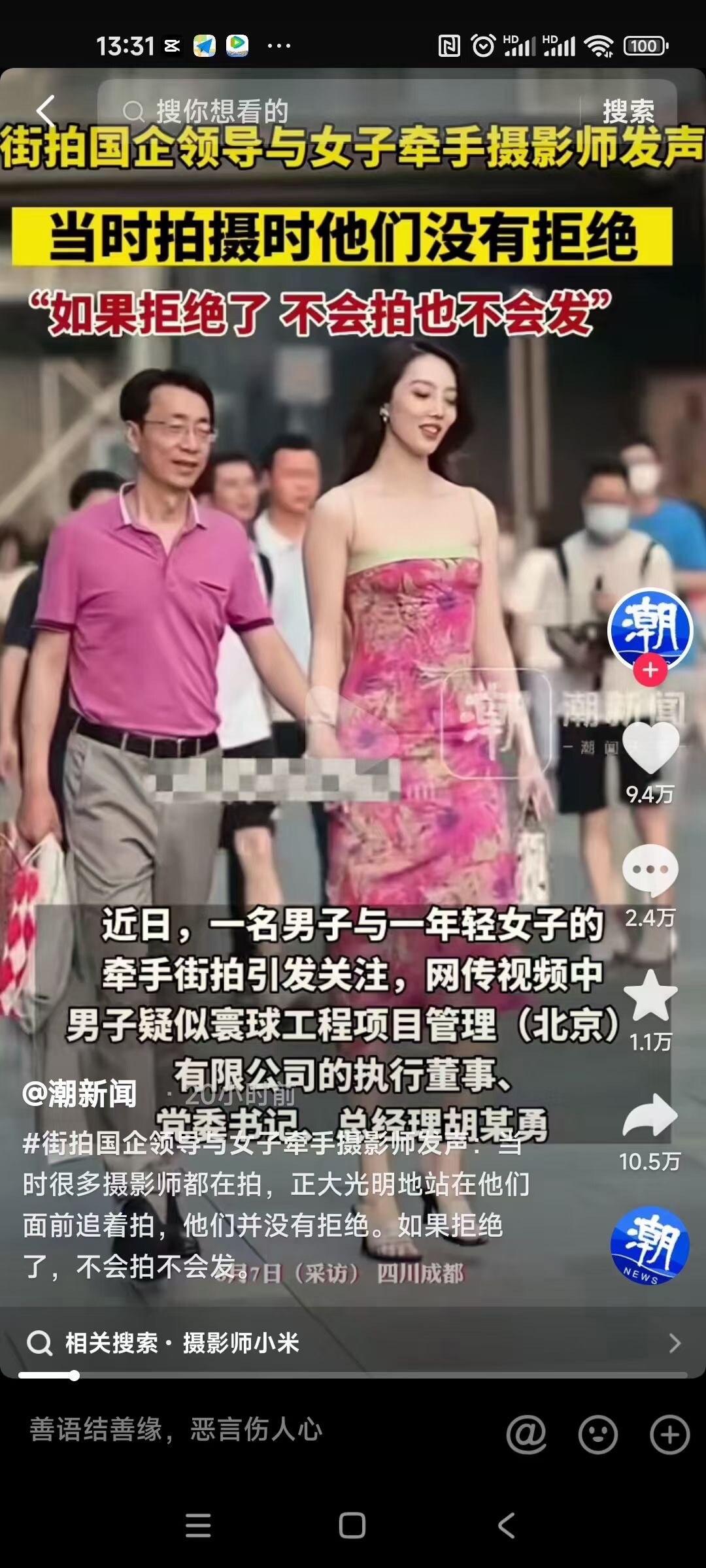Add the video to favorites via the star
The image size is (706, 1568).
(x=650, y=994)
